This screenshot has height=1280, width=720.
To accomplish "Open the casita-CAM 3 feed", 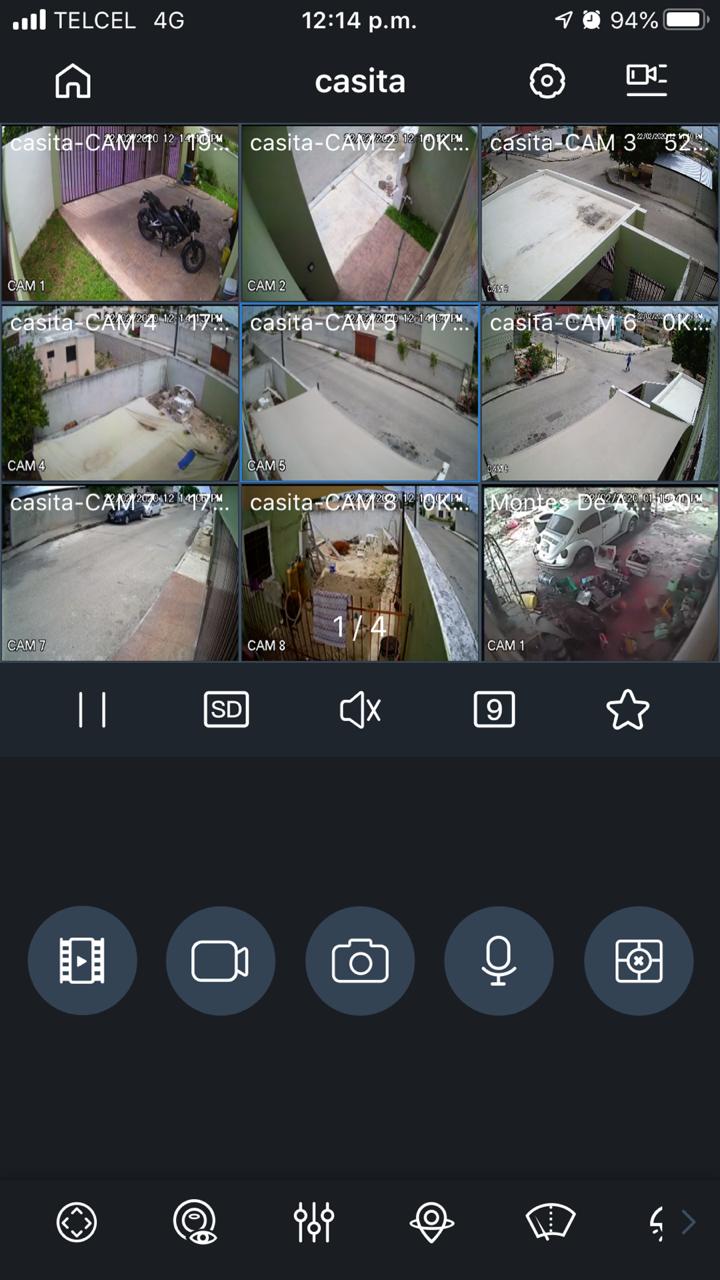I will [600, 213].
